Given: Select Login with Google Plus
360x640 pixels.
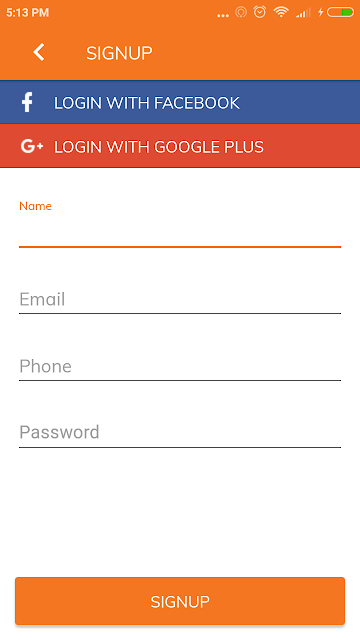Looking at the screenshot, I should (x=180, y=146).
